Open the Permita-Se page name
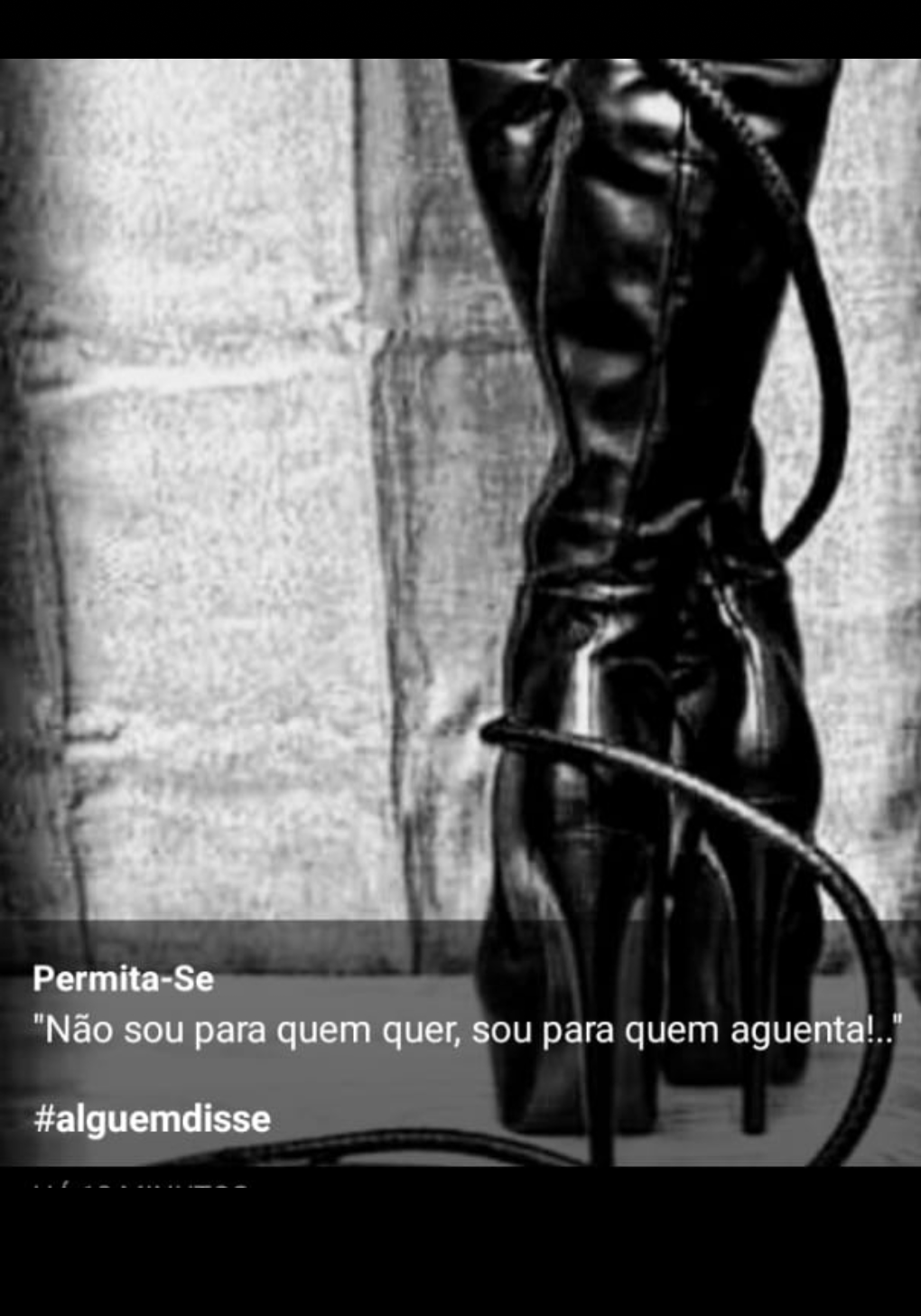Image resolution: width=921 pixels, height=1316 pixels. [124, 979]
